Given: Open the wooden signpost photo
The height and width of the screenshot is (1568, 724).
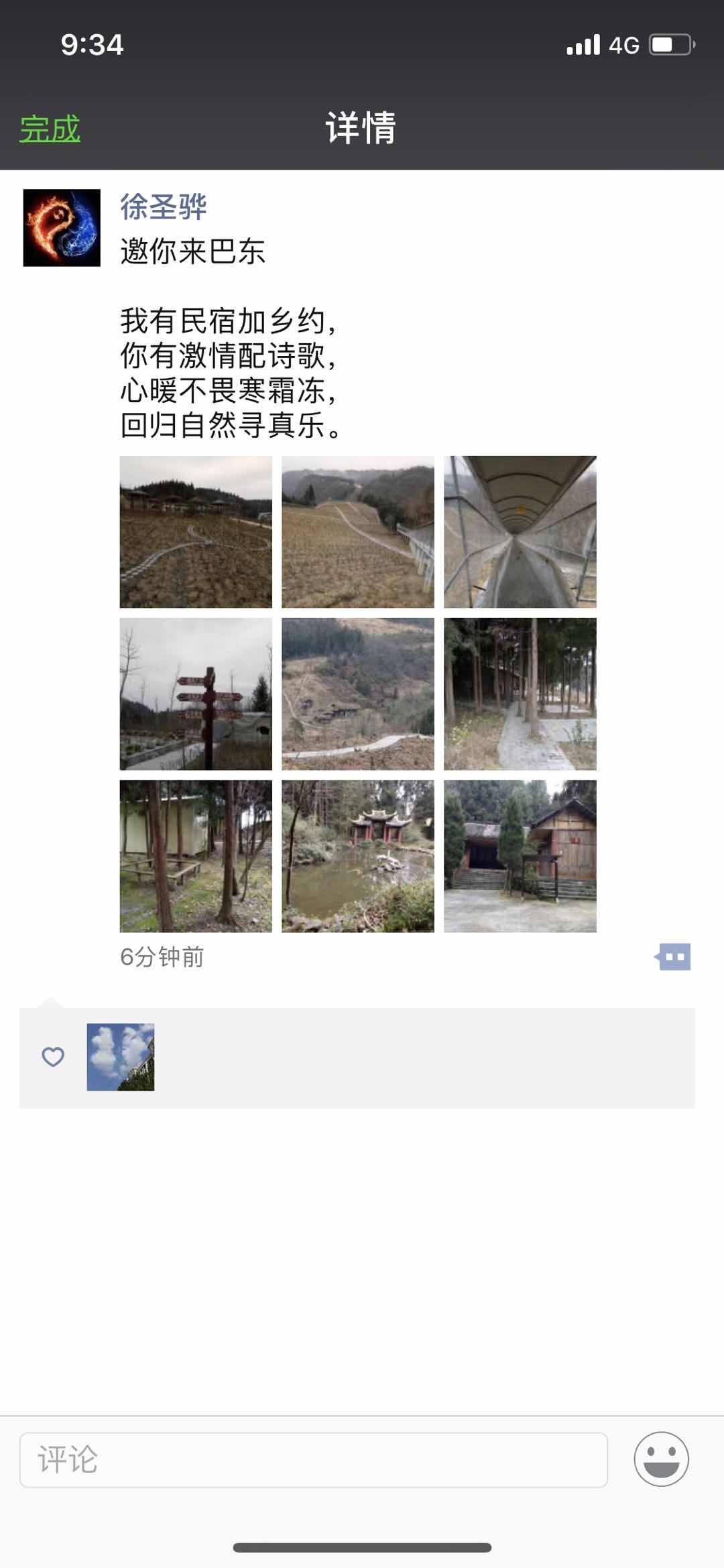Looking at the screenshot, I should pyautogui.click(x=196, y=695).
